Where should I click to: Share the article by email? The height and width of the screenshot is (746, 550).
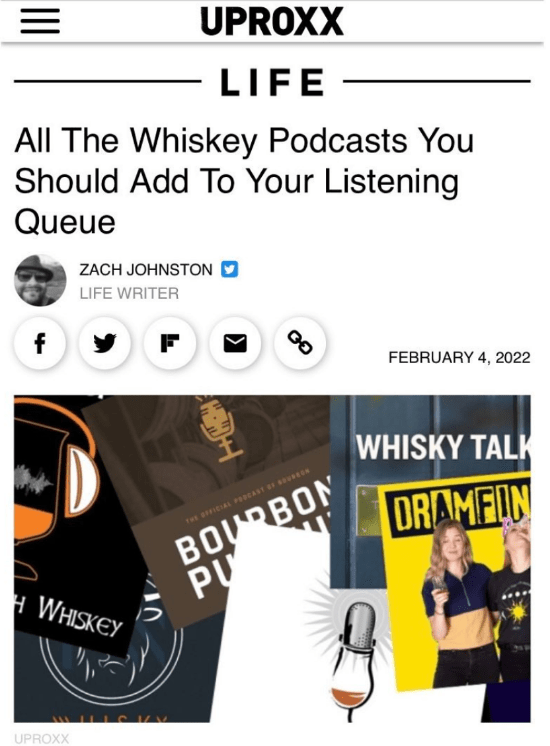[235, 343]
